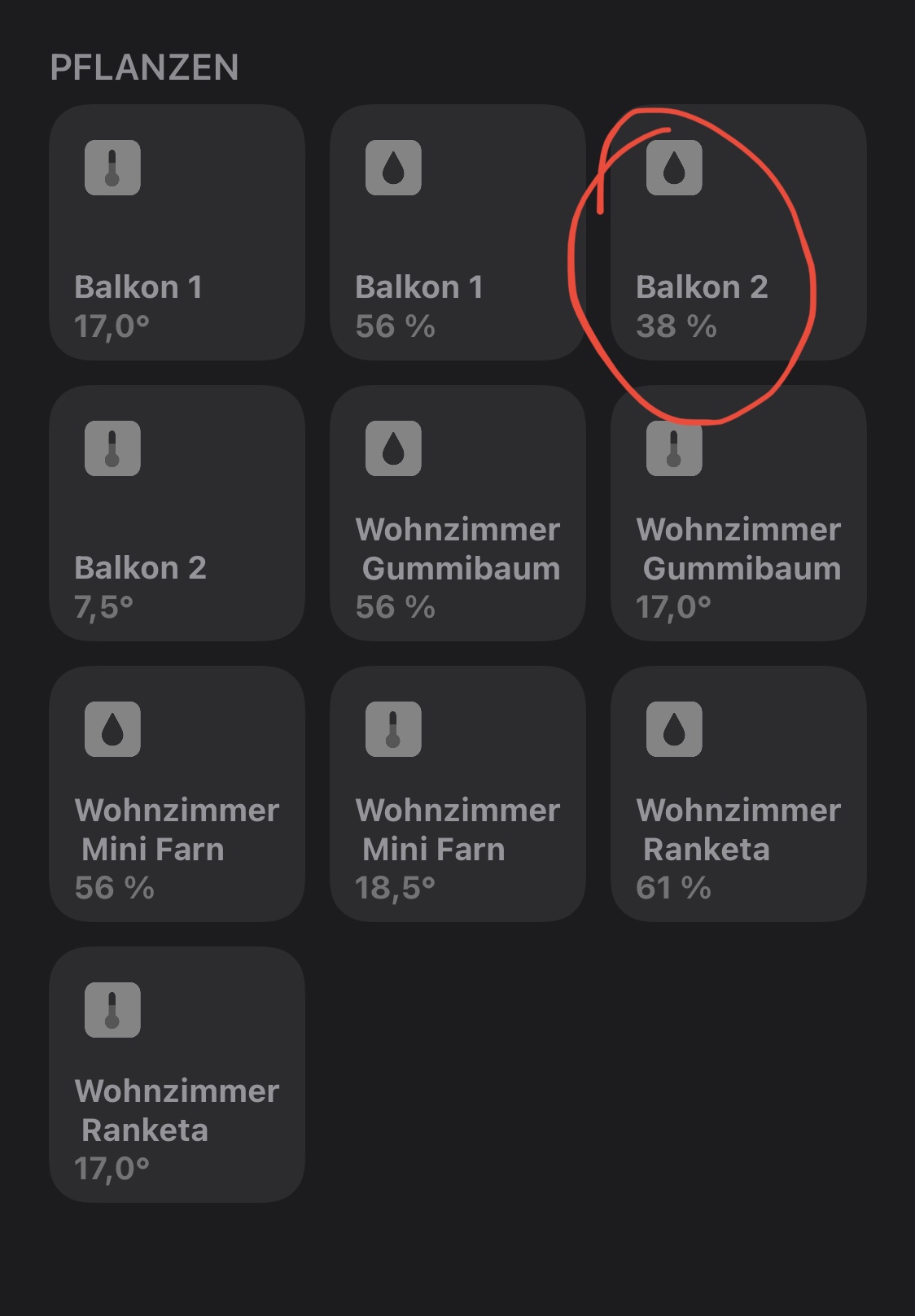Open Wohnzimmer Ranketa humidity tile 61 %
The width and height of the screenshot is (915, 1316).
(x=738, y=794)
